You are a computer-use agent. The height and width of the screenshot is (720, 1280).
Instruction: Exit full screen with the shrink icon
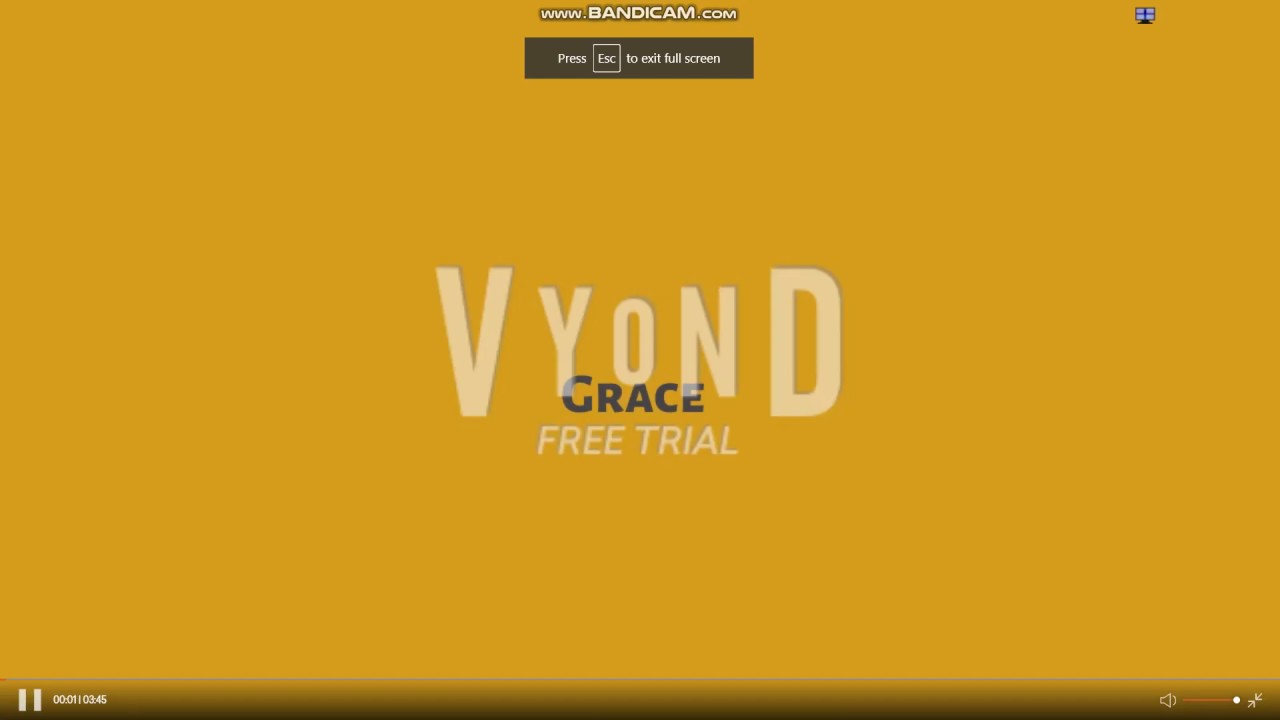coord(1255,700)
